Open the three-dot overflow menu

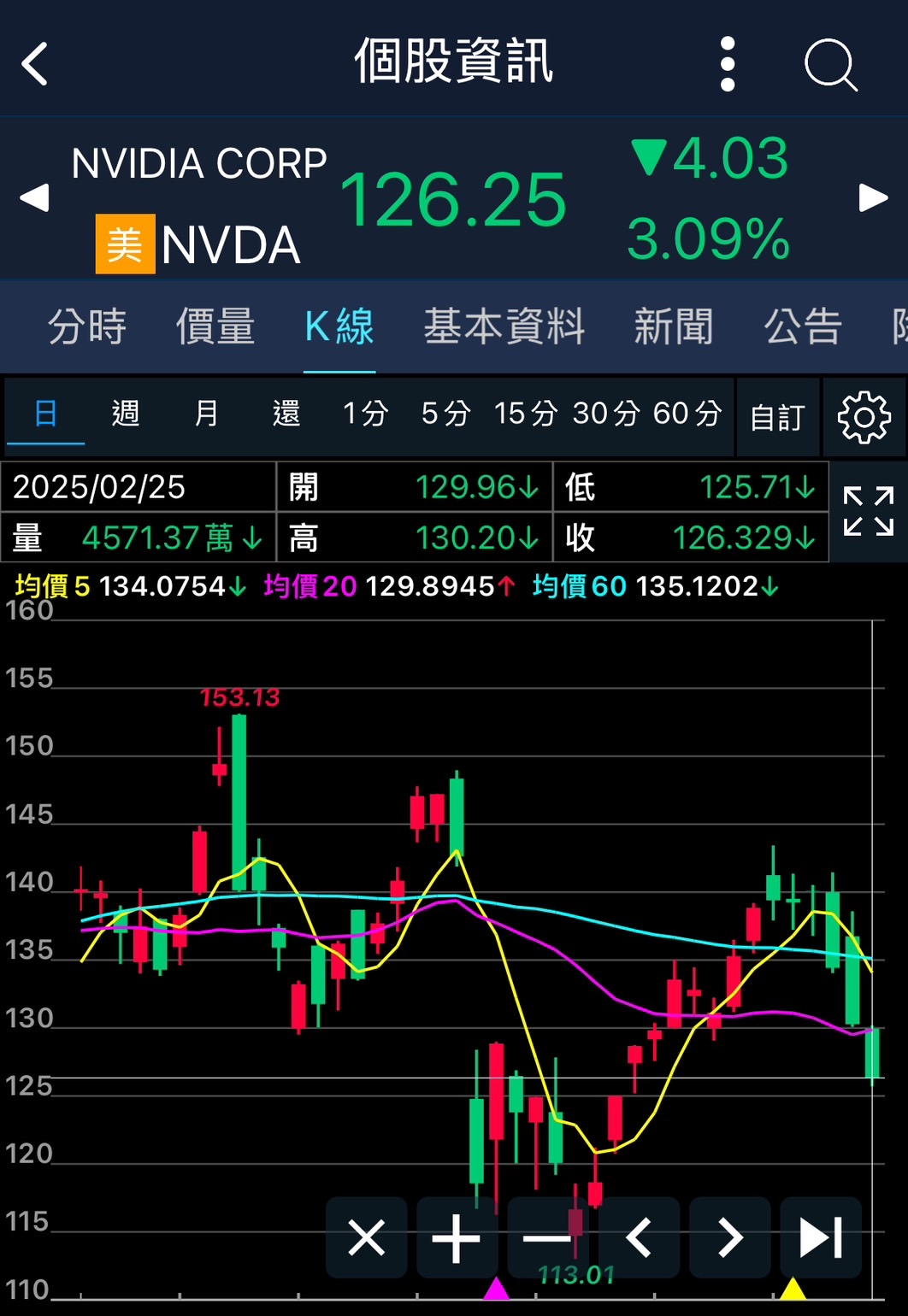pyautogui.click(x=728, y=64)
